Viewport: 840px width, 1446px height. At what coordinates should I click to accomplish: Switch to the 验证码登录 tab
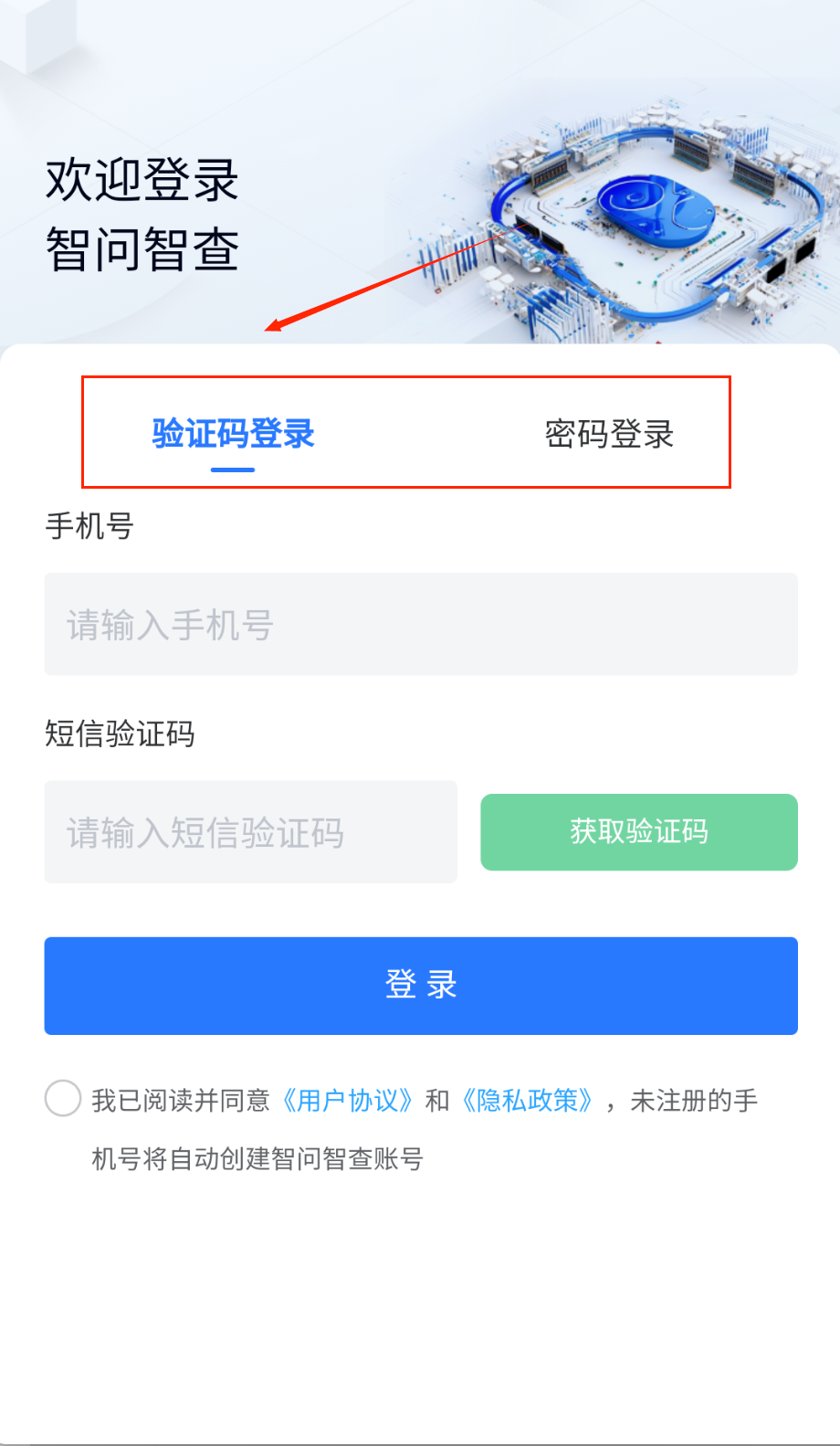point(233,434)
